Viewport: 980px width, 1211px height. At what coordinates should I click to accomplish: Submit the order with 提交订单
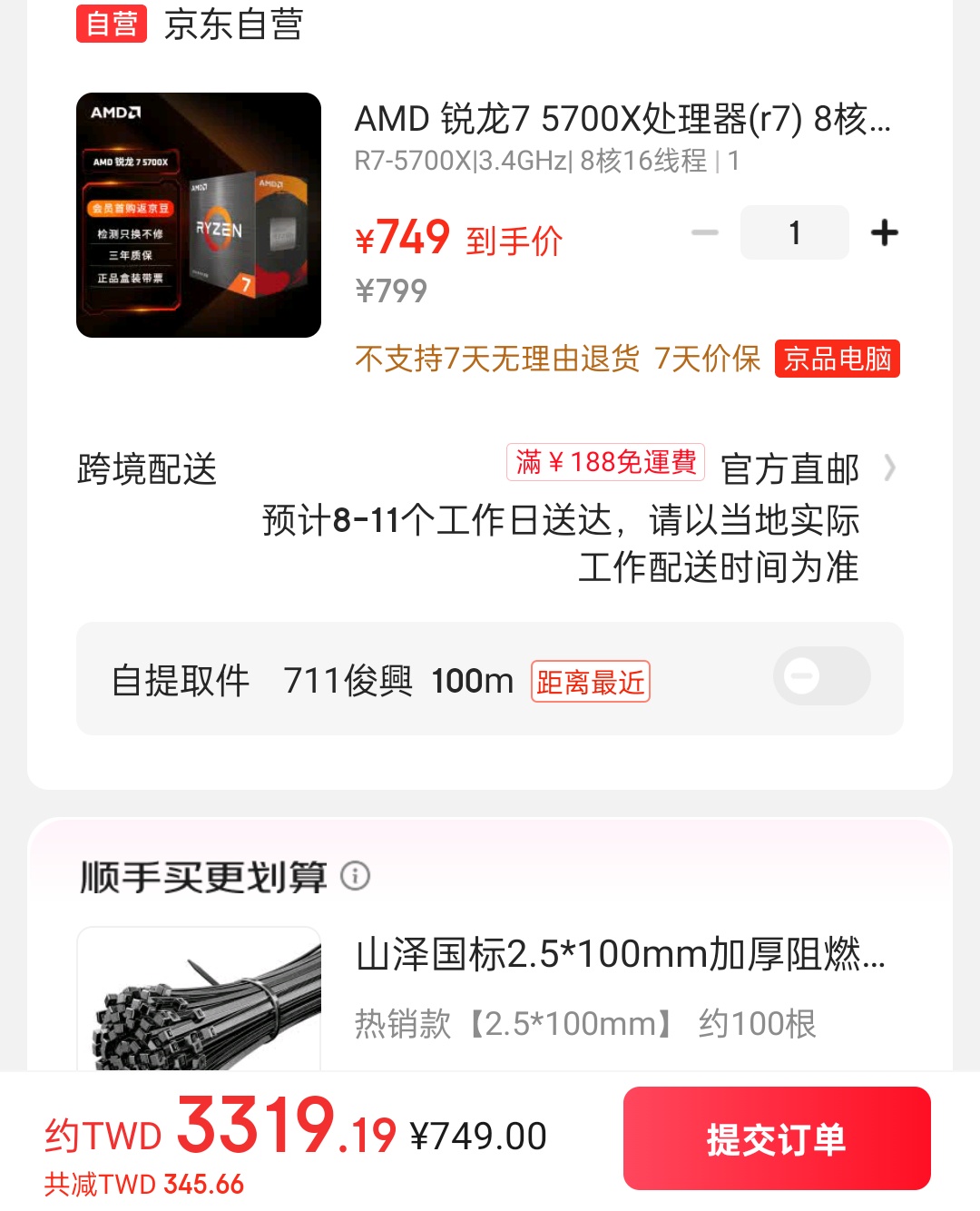tap(777, 1138)
